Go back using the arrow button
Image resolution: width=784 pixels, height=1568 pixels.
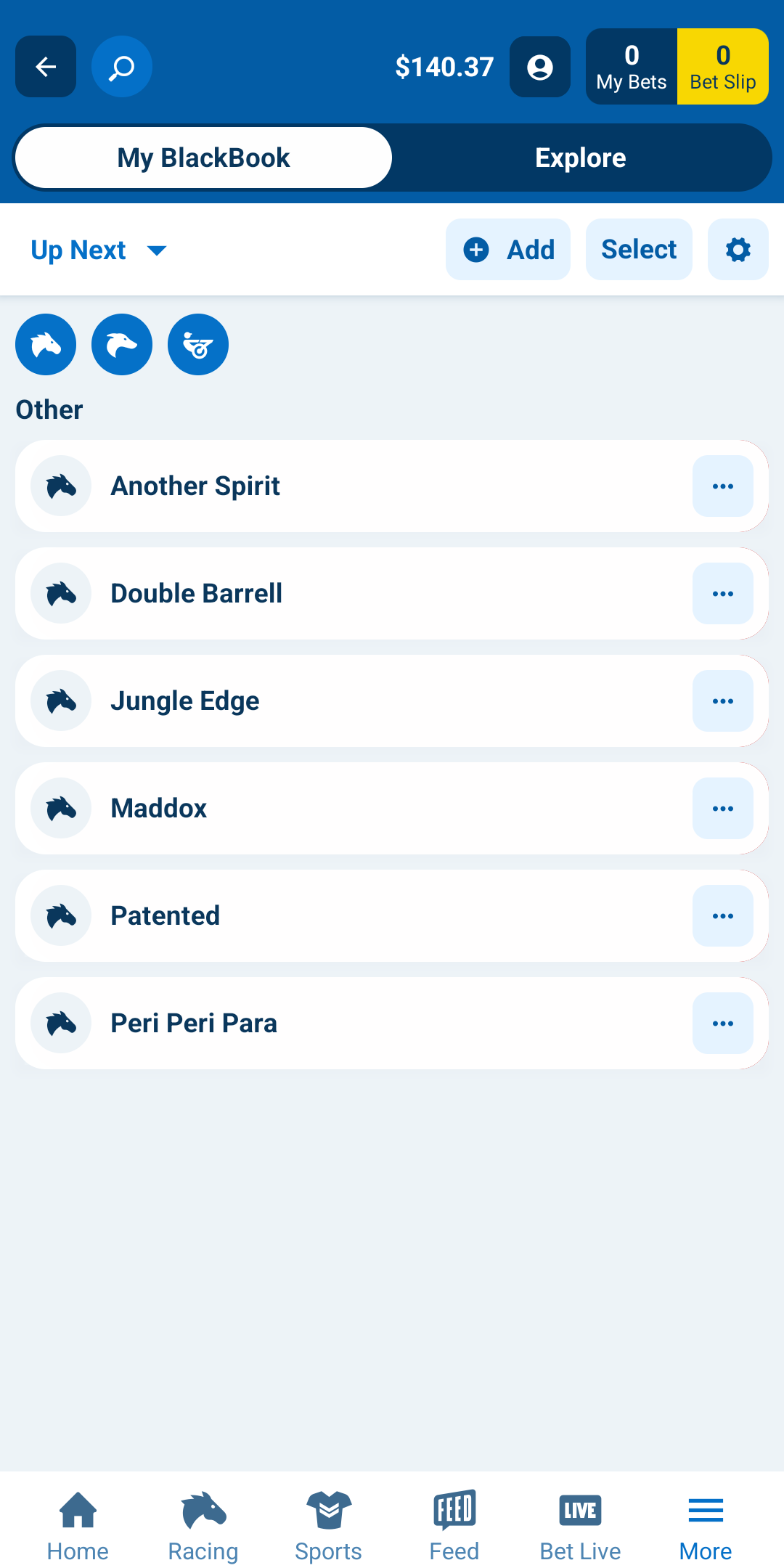click(x=46, y=67)
